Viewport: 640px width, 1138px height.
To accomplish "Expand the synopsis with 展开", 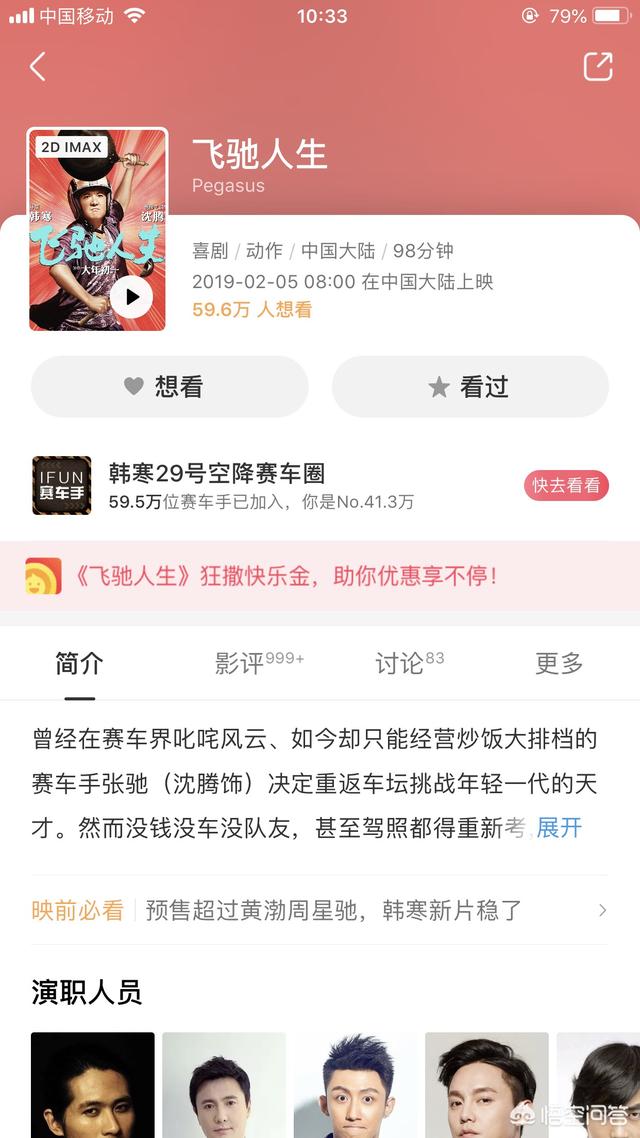I will (559, 827).
